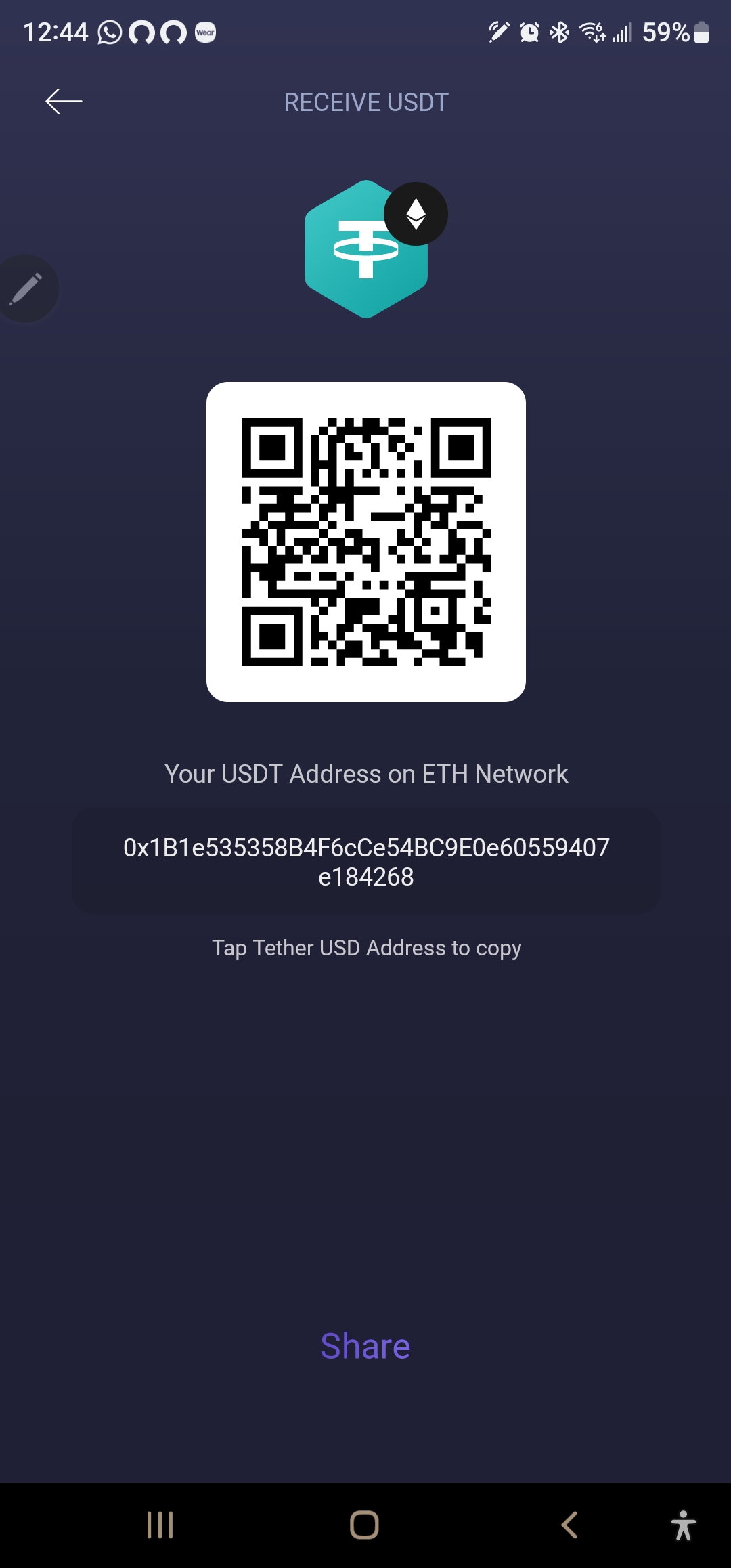The width and height of the screenshot is (731, 1568).
Task: Open recent apps from the navigation bar
Action: 160,1525
